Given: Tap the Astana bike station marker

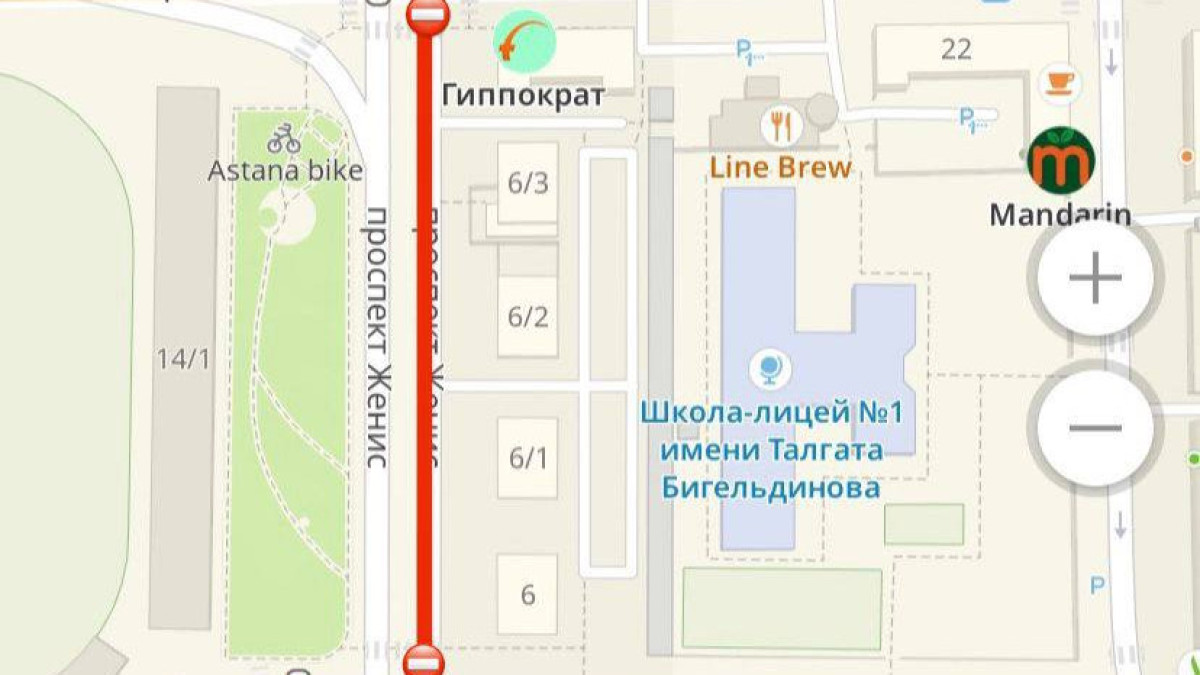Looking at the screenshot, I should [x=284, y=138].
